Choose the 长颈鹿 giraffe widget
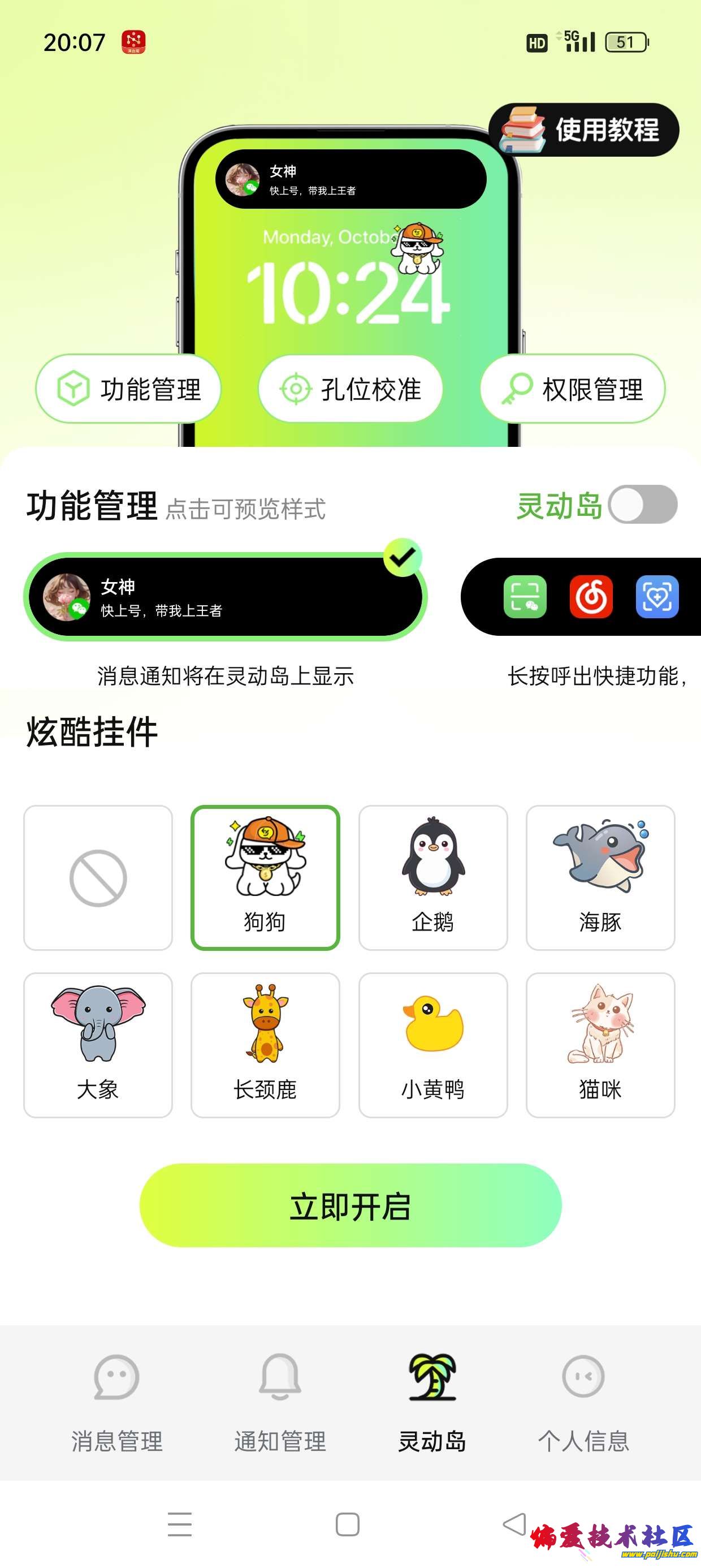The height and width of the screenshot is (1568, 701). click(x=265, y=1045)
